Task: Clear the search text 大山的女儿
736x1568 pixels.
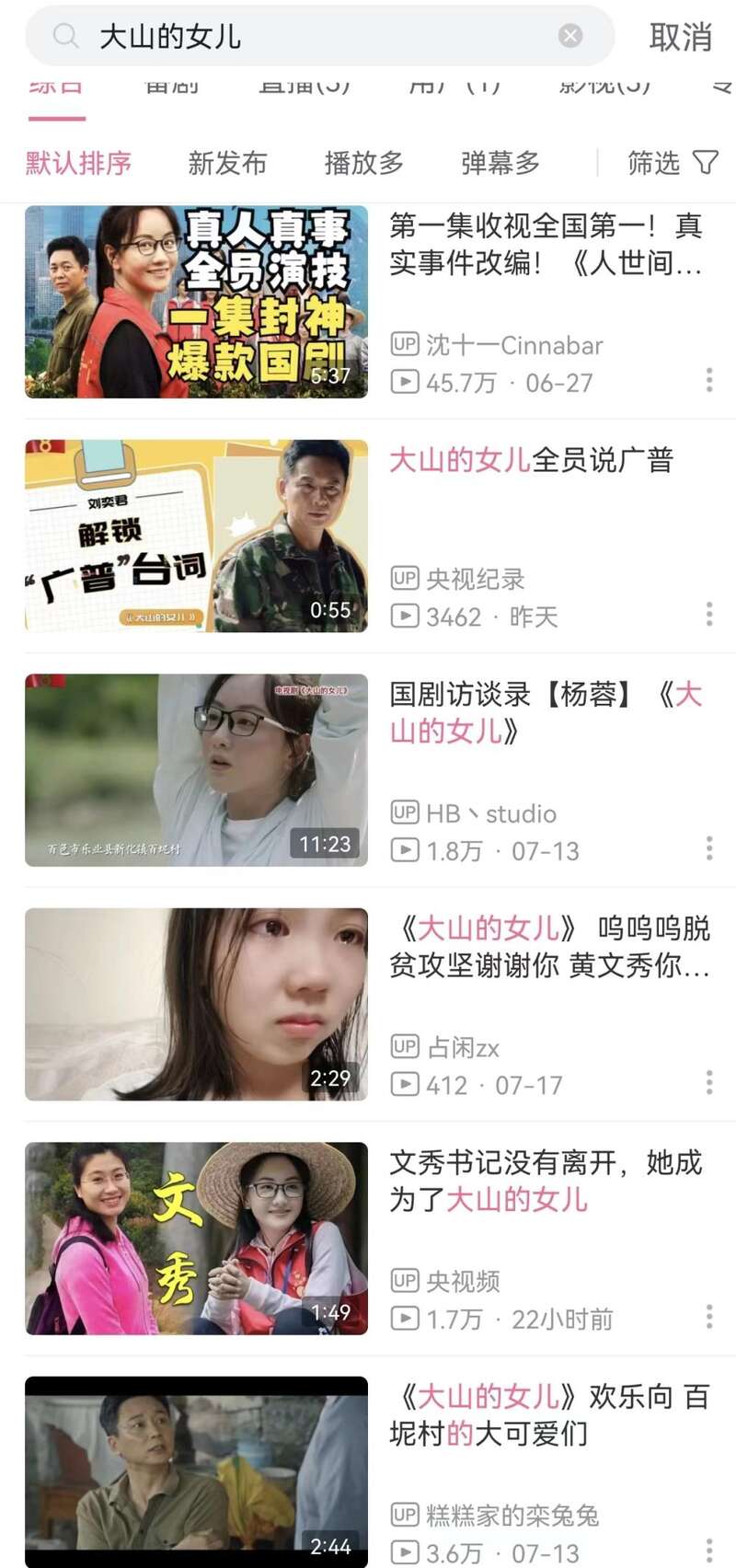Action: 570,36
